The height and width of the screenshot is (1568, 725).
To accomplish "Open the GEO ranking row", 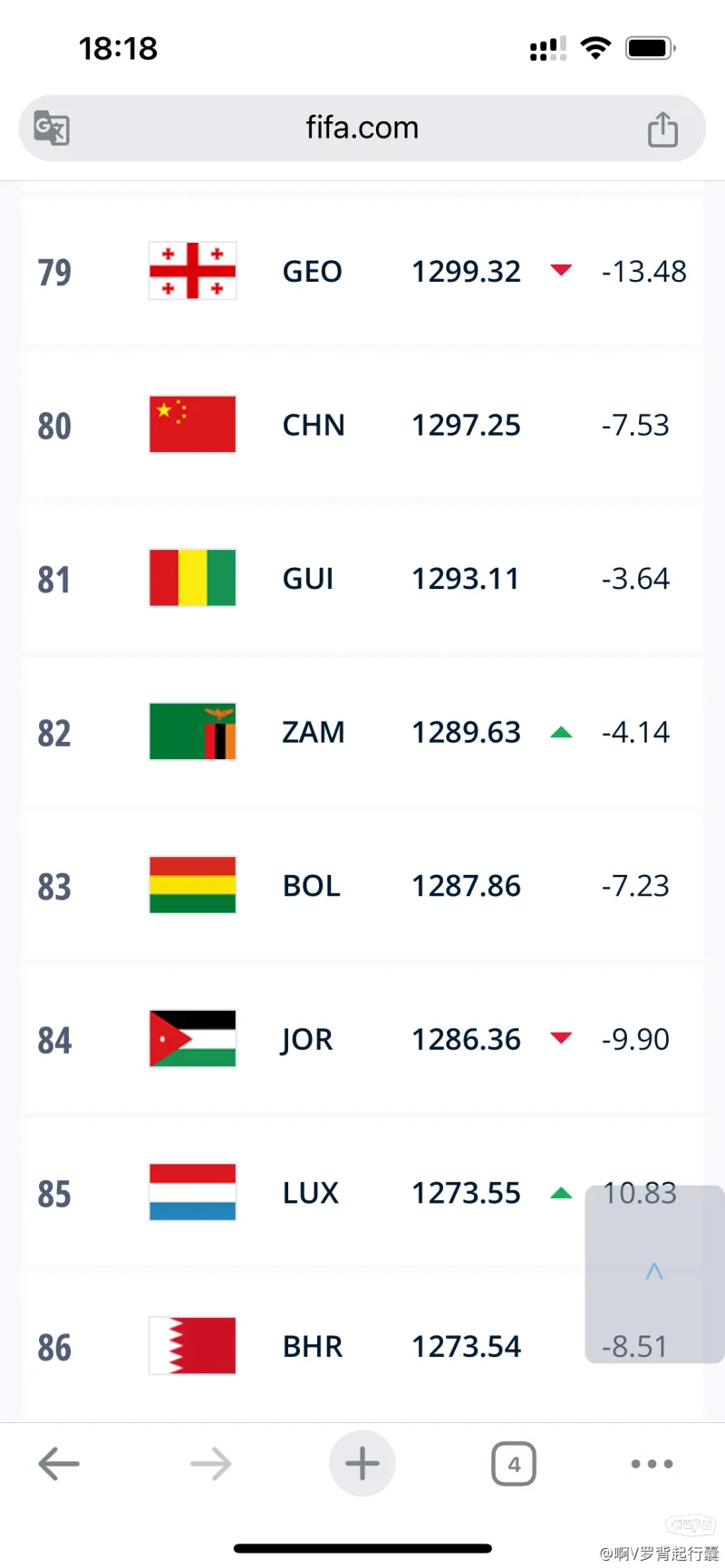I will point(362,271).
